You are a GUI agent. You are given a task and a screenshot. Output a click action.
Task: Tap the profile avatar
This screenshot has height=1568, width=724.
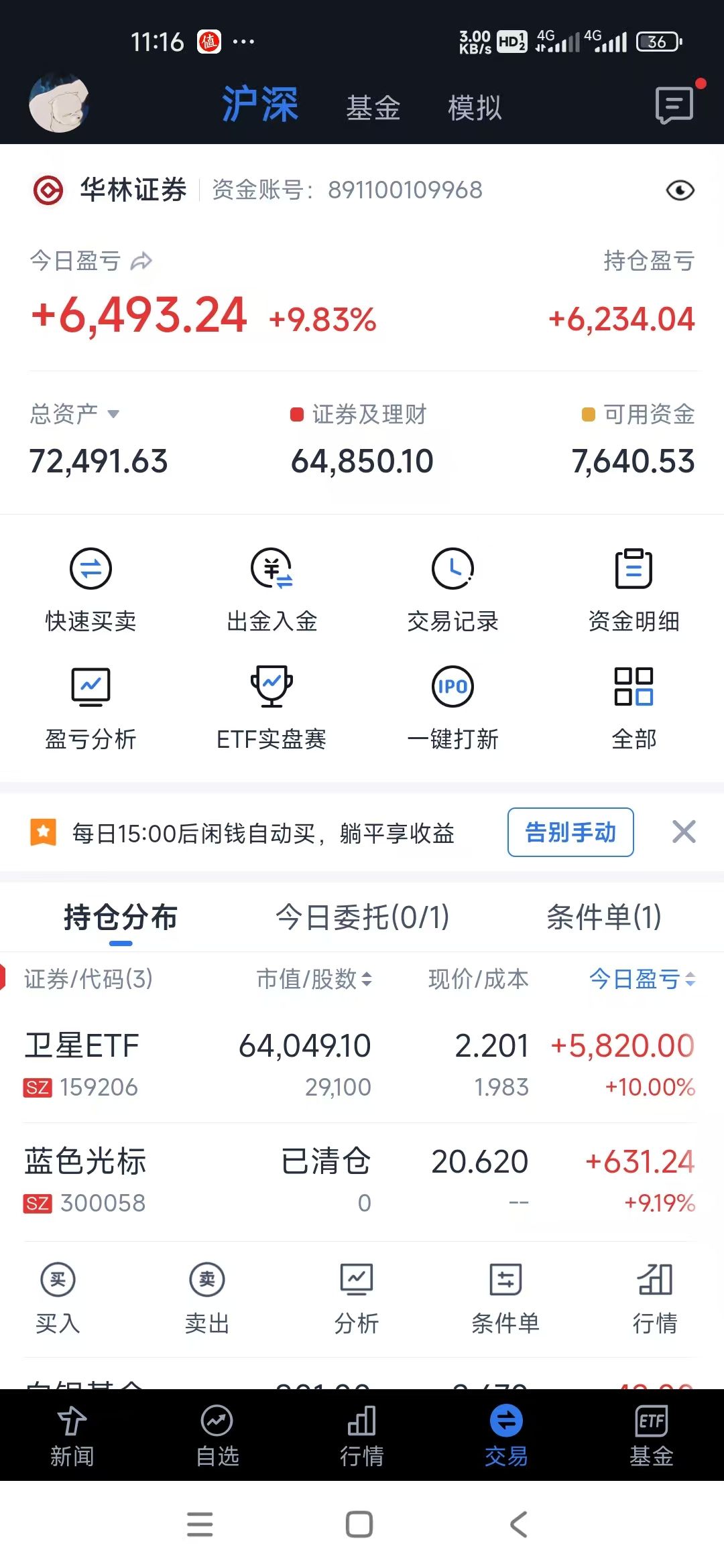59,104
